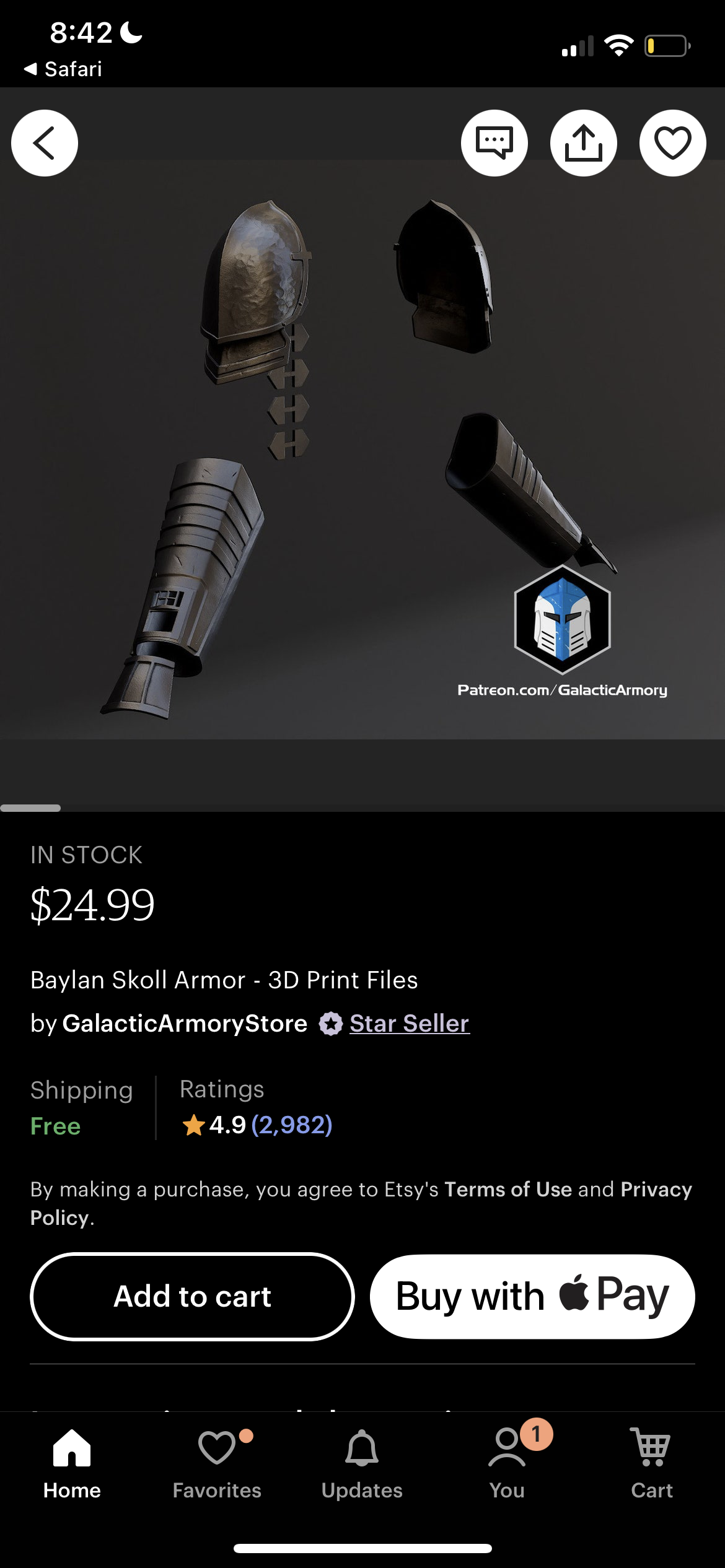The height and width of the screenshot is (1568, 725).
Task: Switch to the Favorites tab
Action: click(x=217, y=1464)
